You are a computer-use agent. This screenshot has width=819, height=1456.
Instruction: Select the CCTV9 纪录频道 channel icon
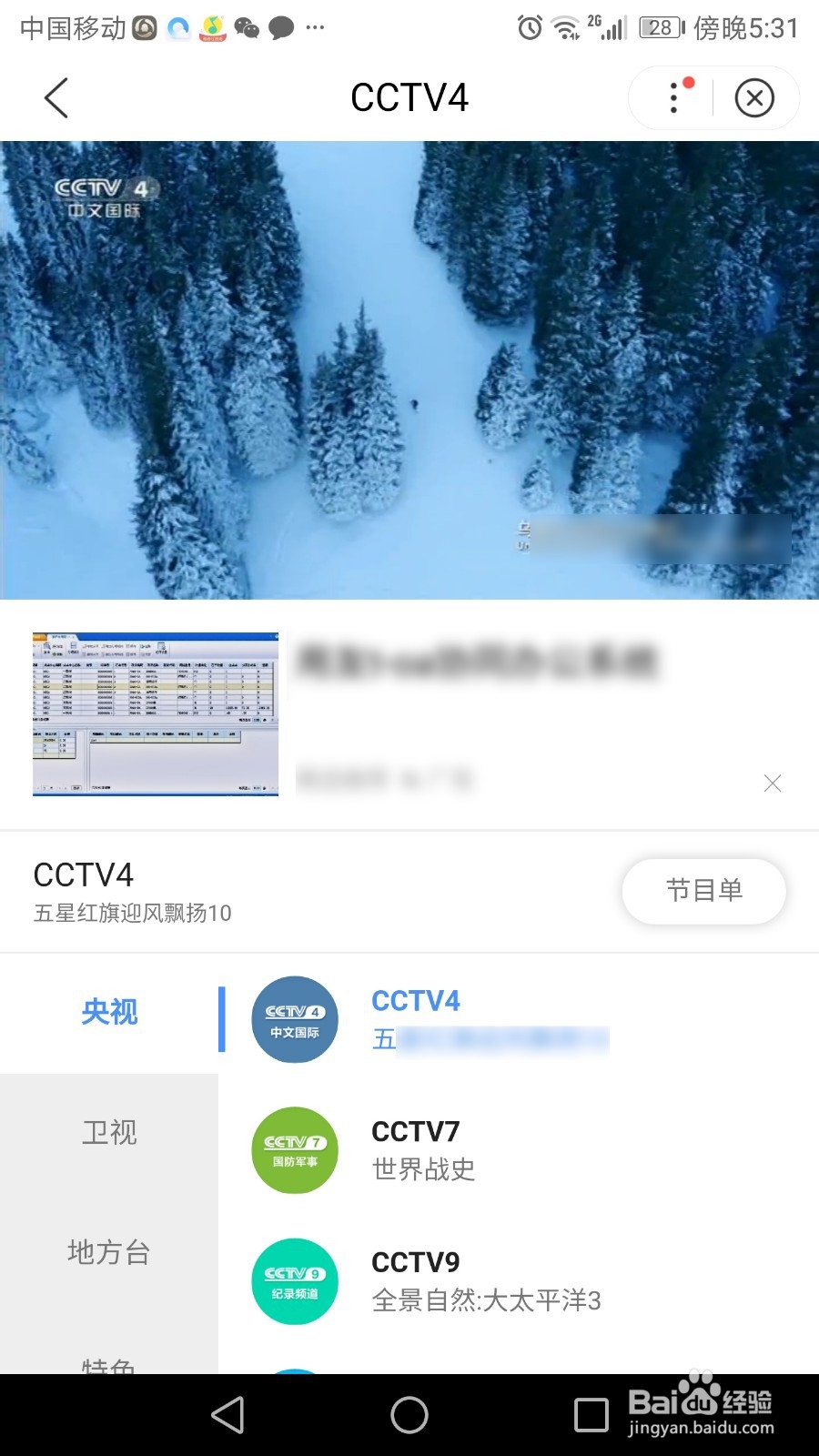294,1279
